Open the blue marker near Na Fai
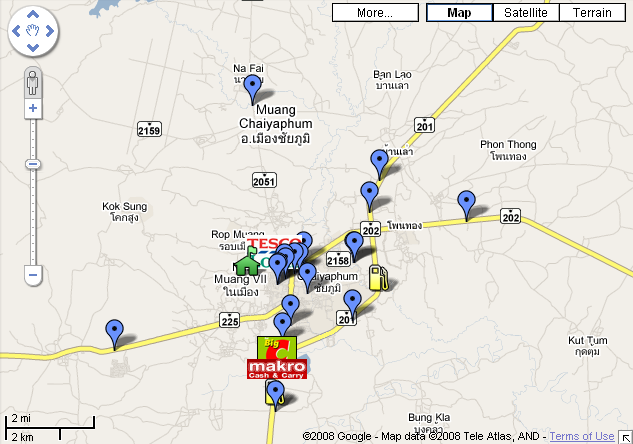The image size is (633, 444). click(252, 88)
